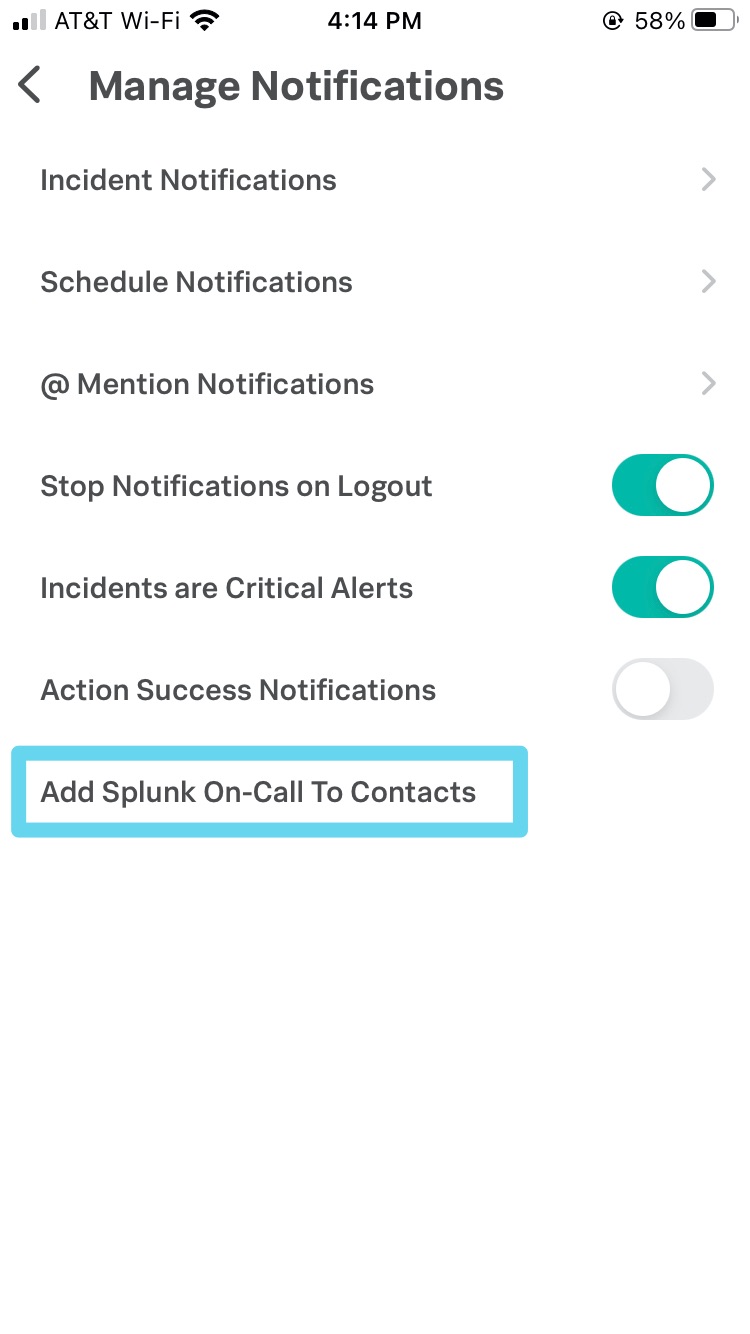This screenshot has height=1334, width=750.
Task: Tap Add Splunk On-Call To Contacts
Action: pyautogui.click(x=268, y=792)
